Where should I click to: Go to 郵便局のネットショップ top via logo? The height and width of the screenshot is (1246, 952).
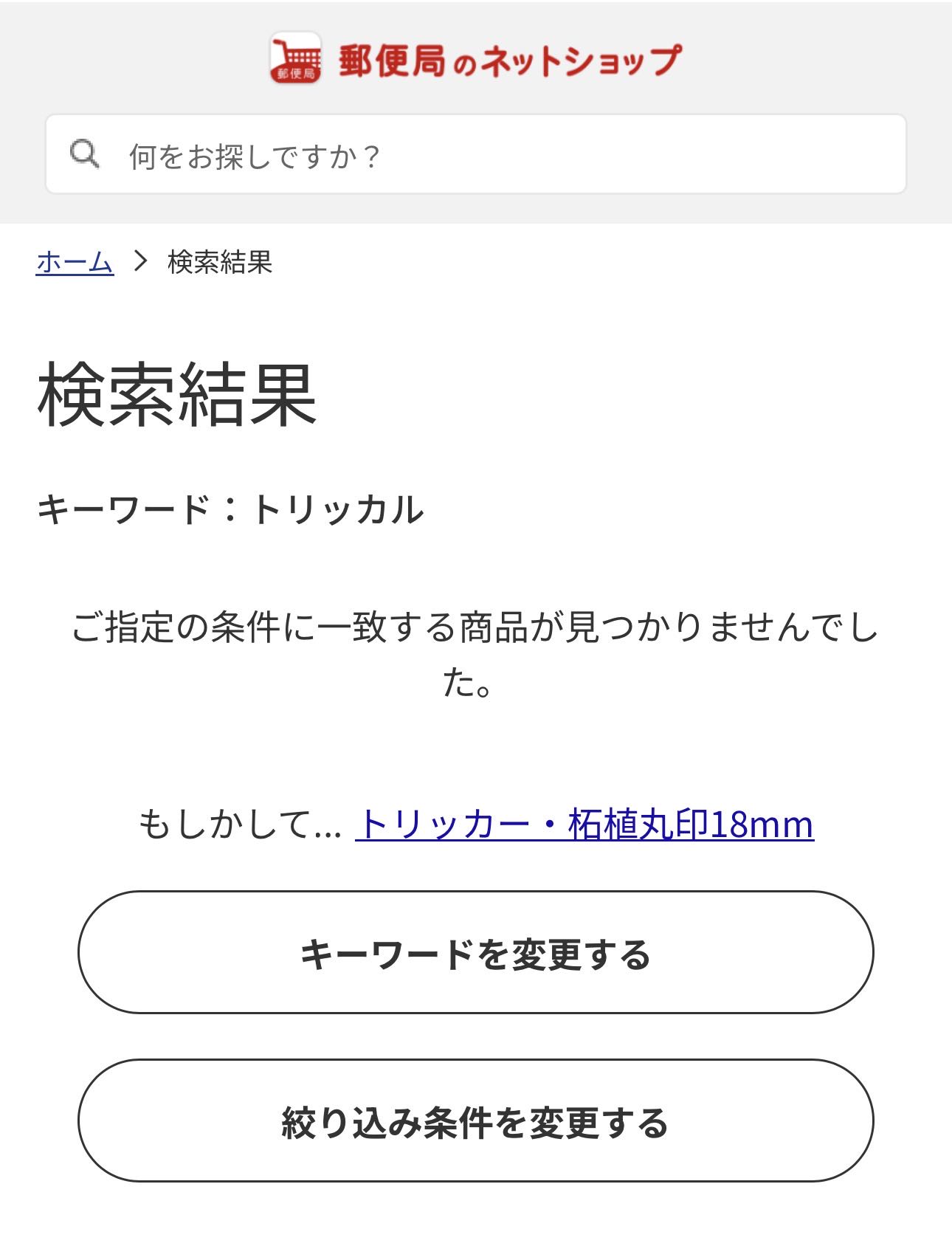475,60
